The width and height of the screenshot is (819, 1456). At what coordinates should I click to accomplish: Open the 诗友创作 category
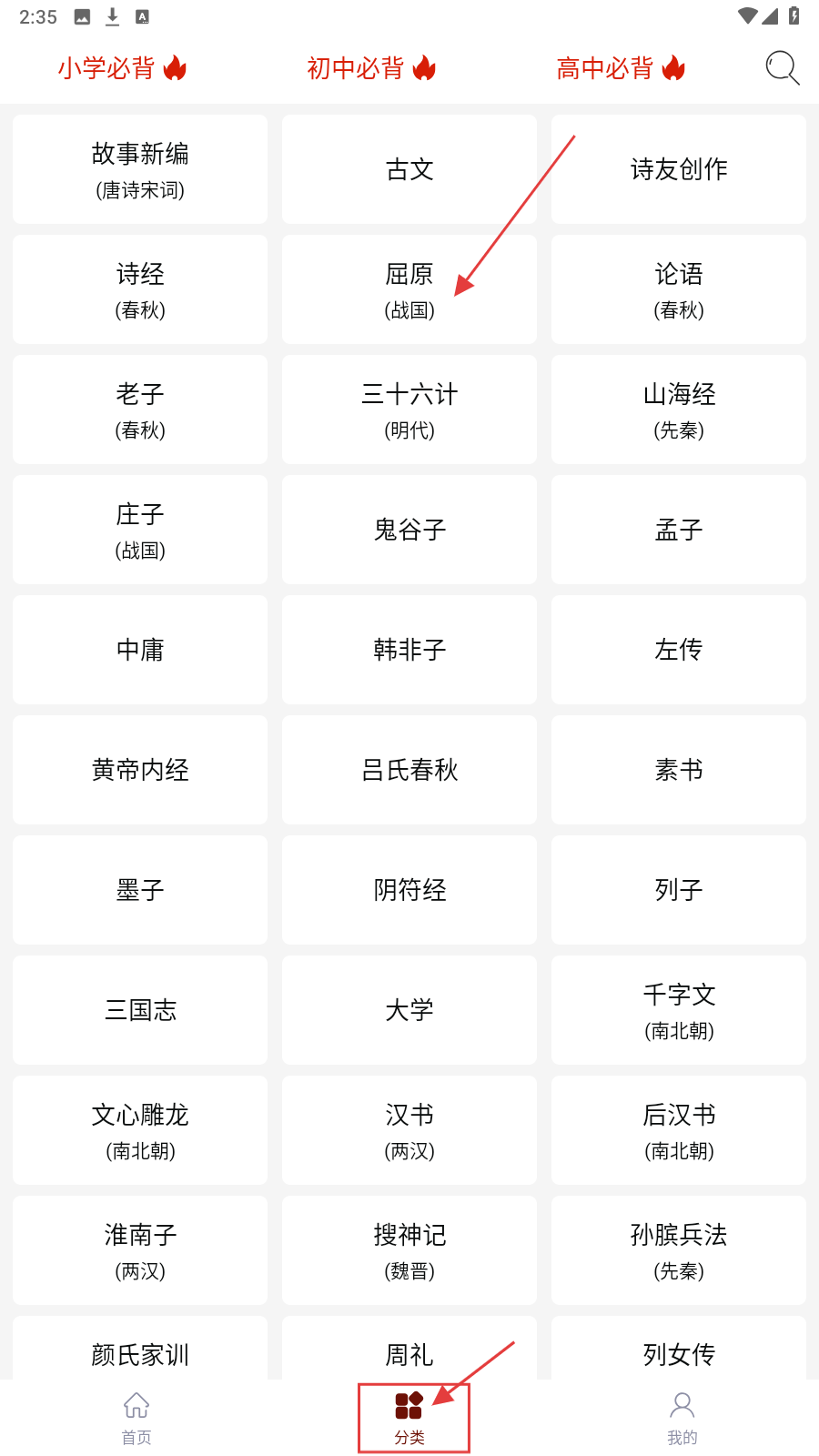click(x=679, y=169)
